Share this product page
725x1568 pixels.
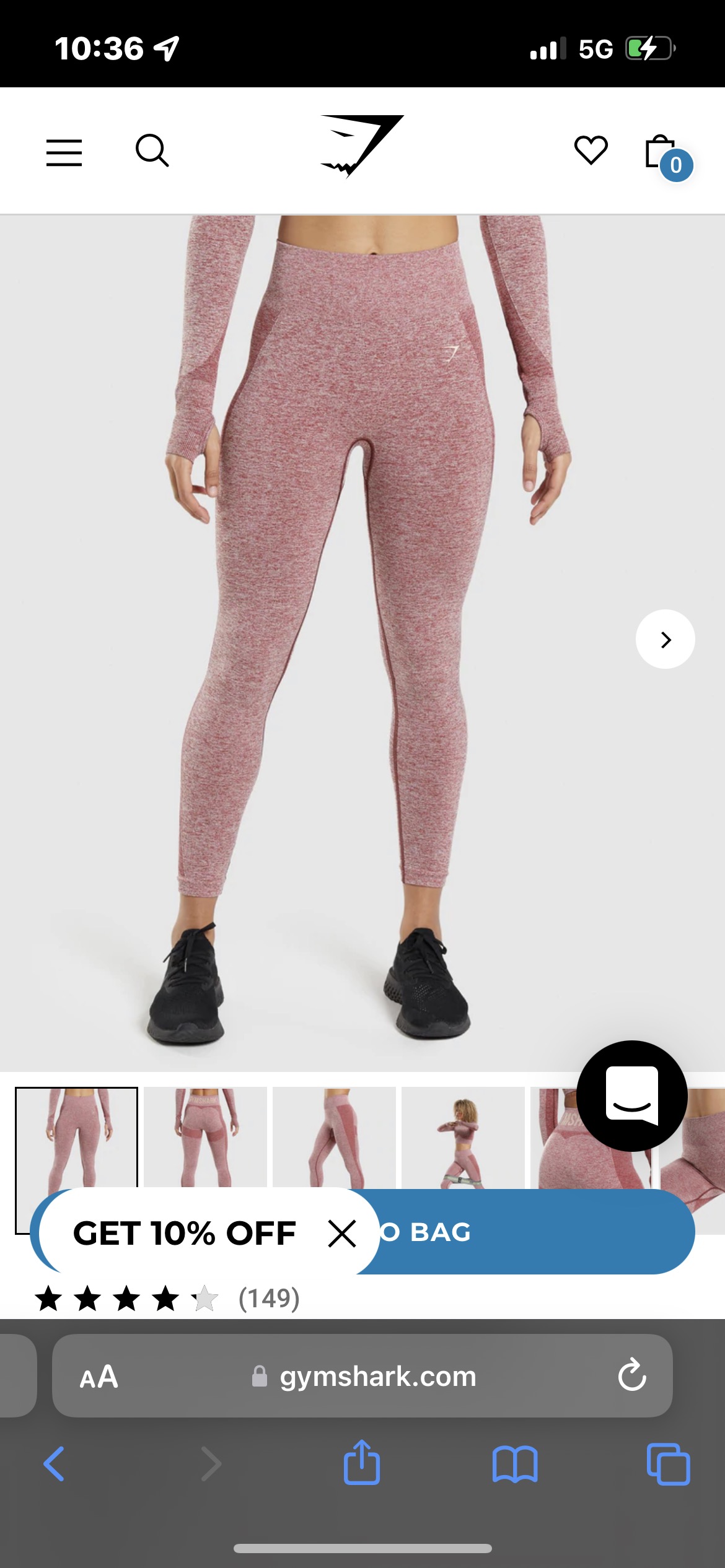(362, 1463)
